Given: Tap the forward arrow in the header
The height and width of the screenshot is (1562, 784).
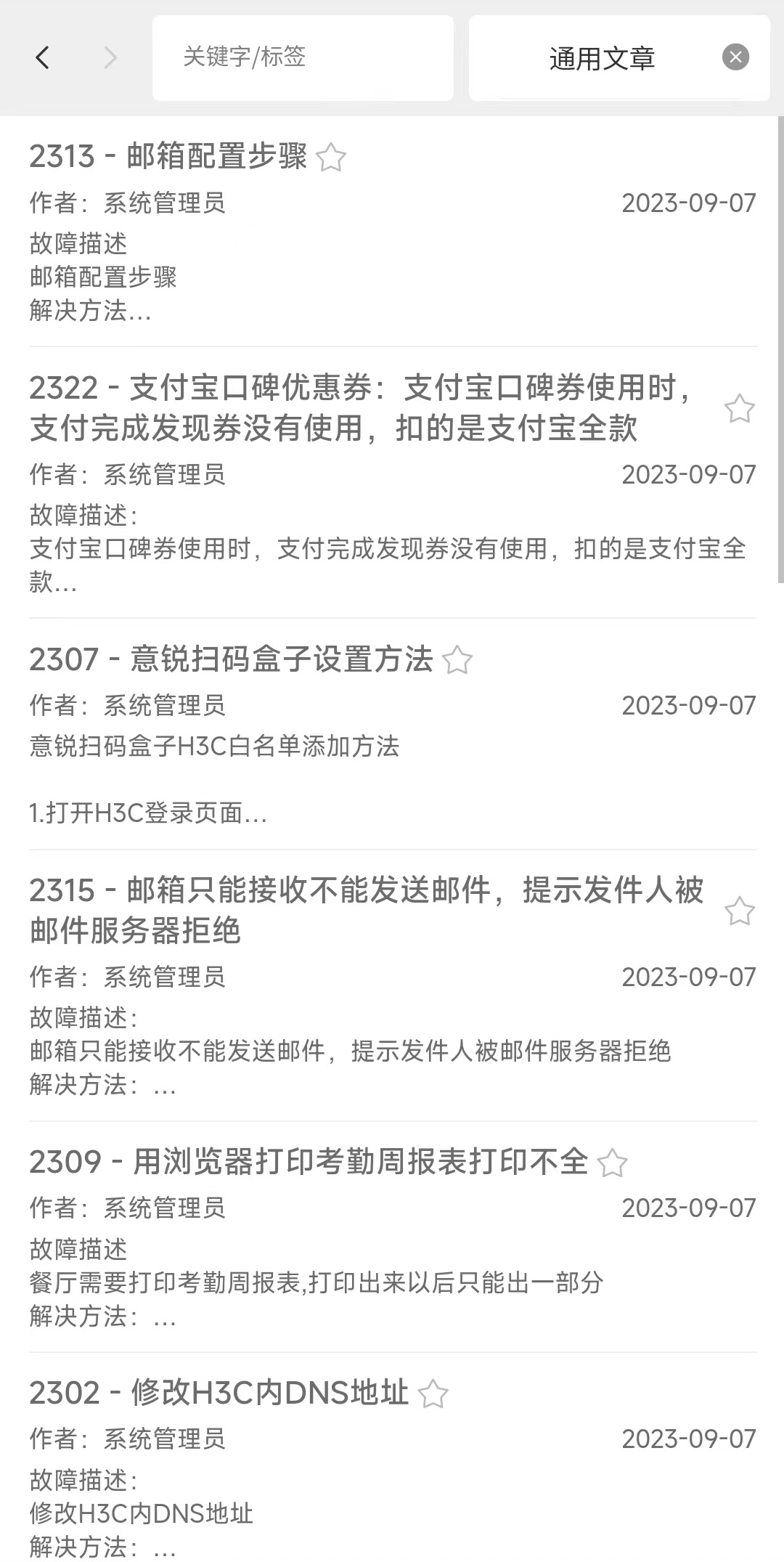Looking at the screenshot, I should 110,57.
